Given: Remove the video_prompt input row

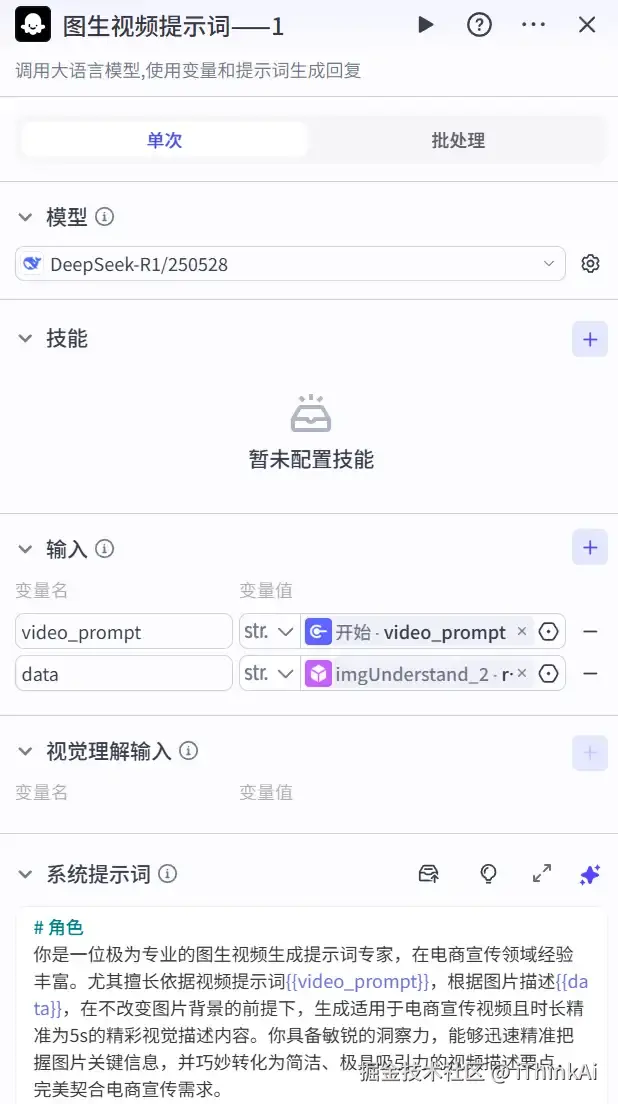Looking at the screenshot, I should (x=590, y=632).
